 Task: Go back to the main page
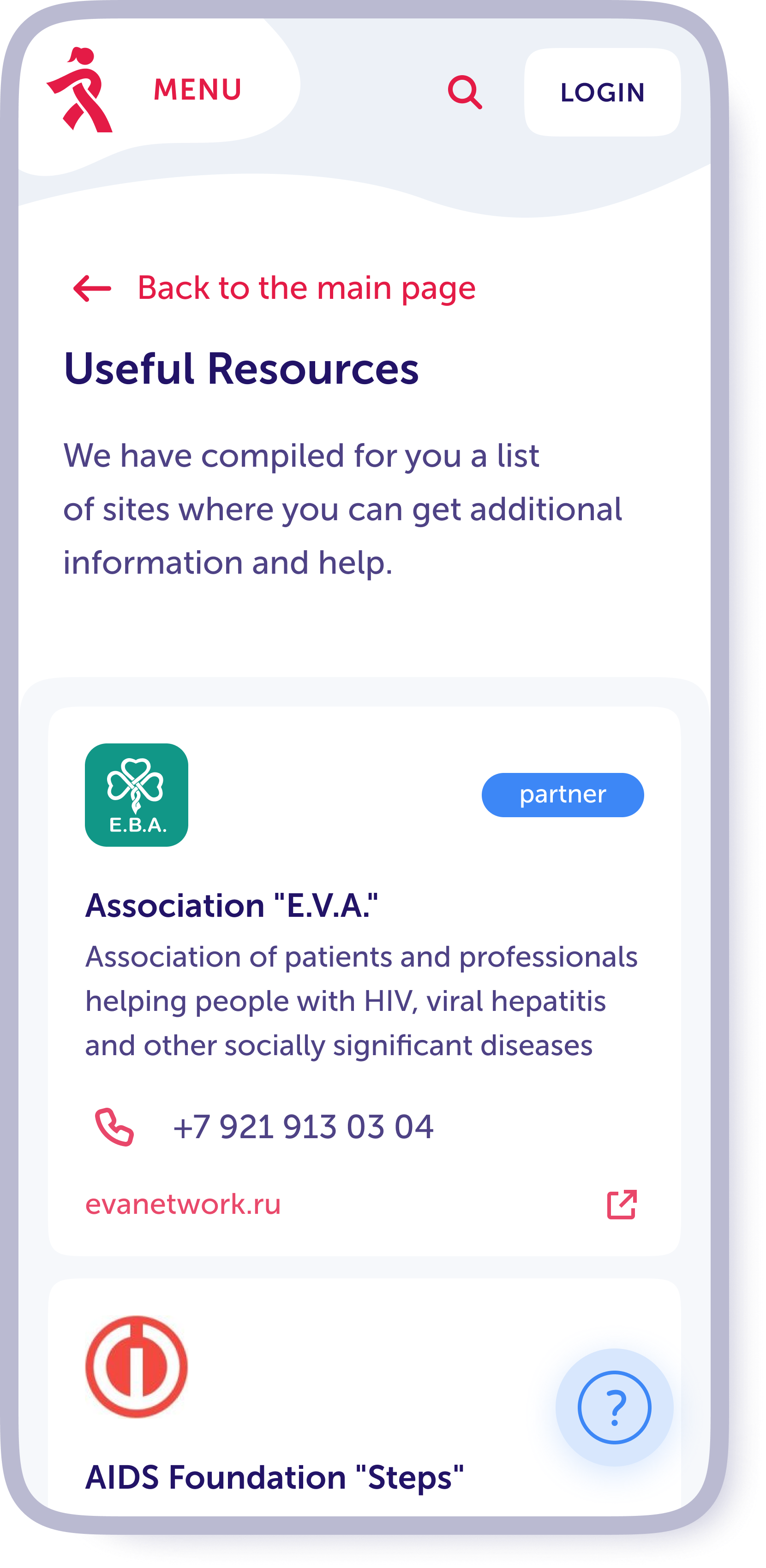point(274,288)
